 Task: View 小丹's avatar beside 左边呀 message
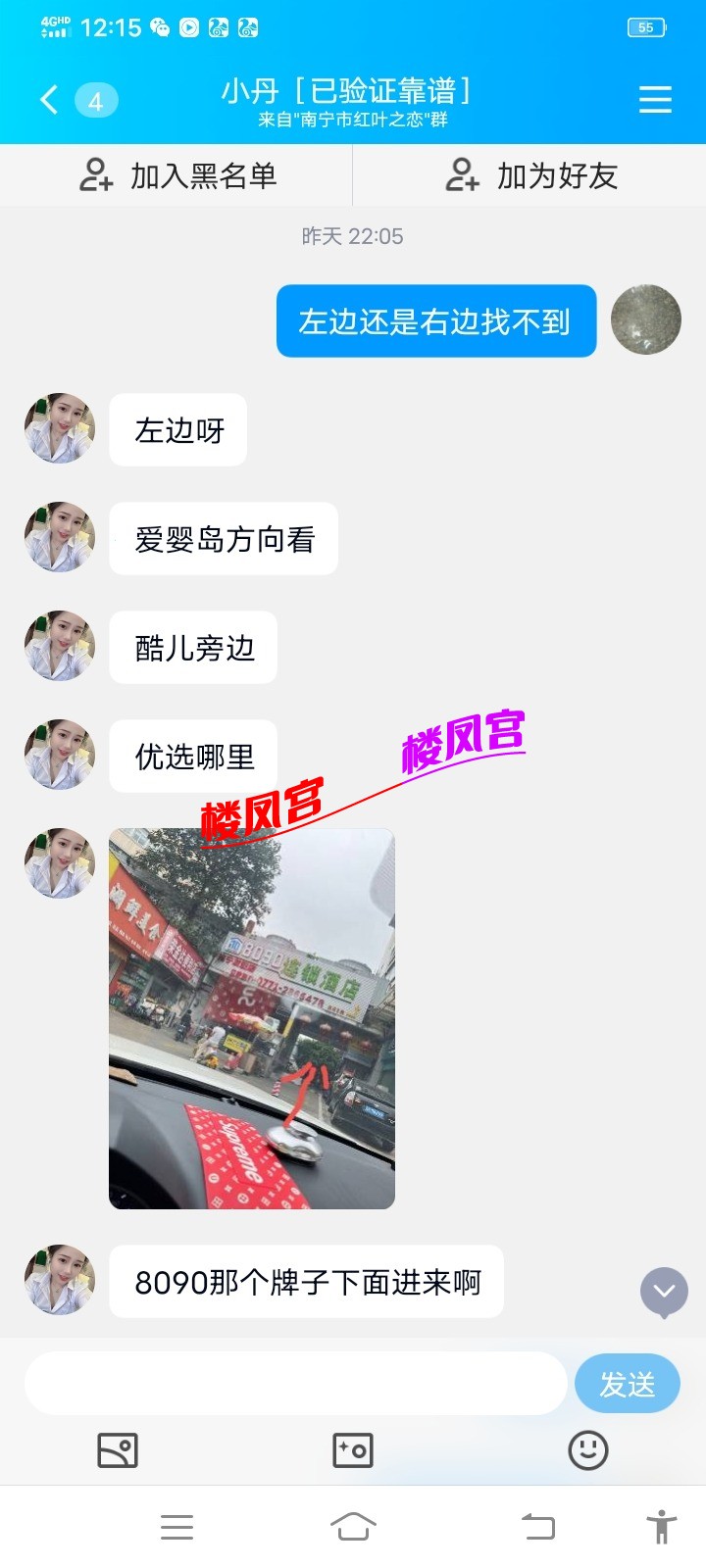click(x=60, y=429)
